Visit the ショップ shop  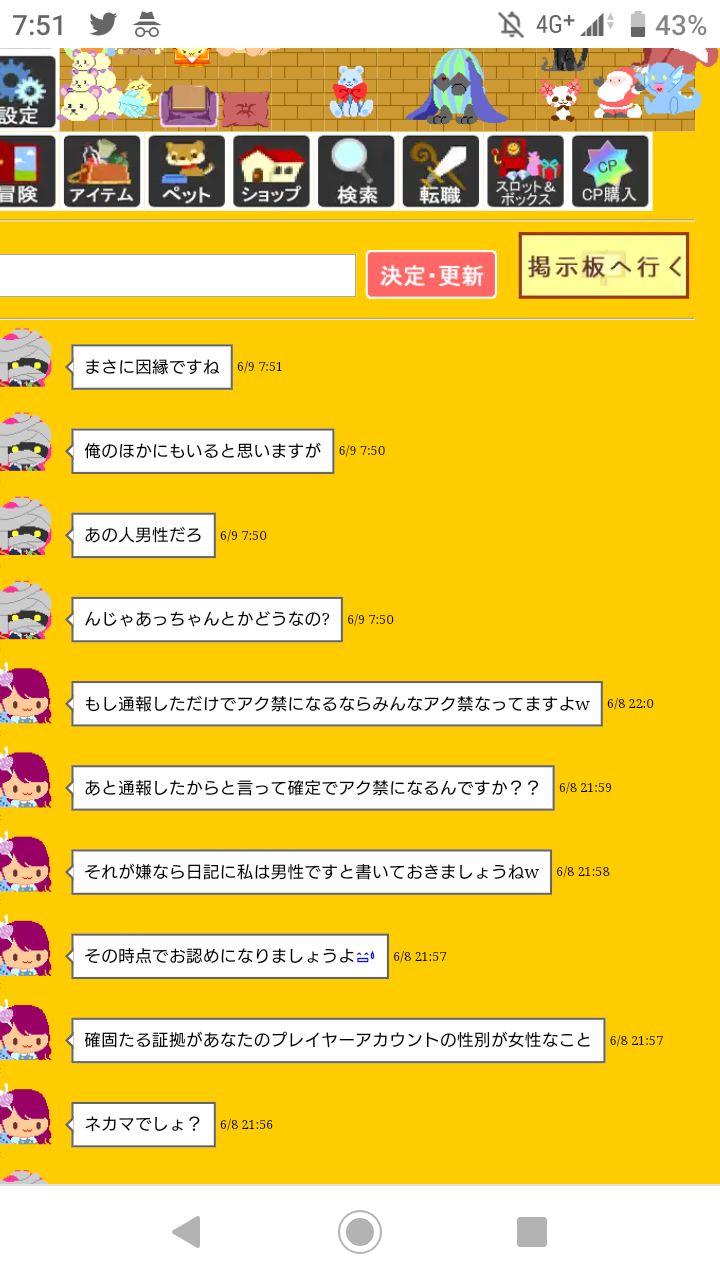(x=271, y=172)
